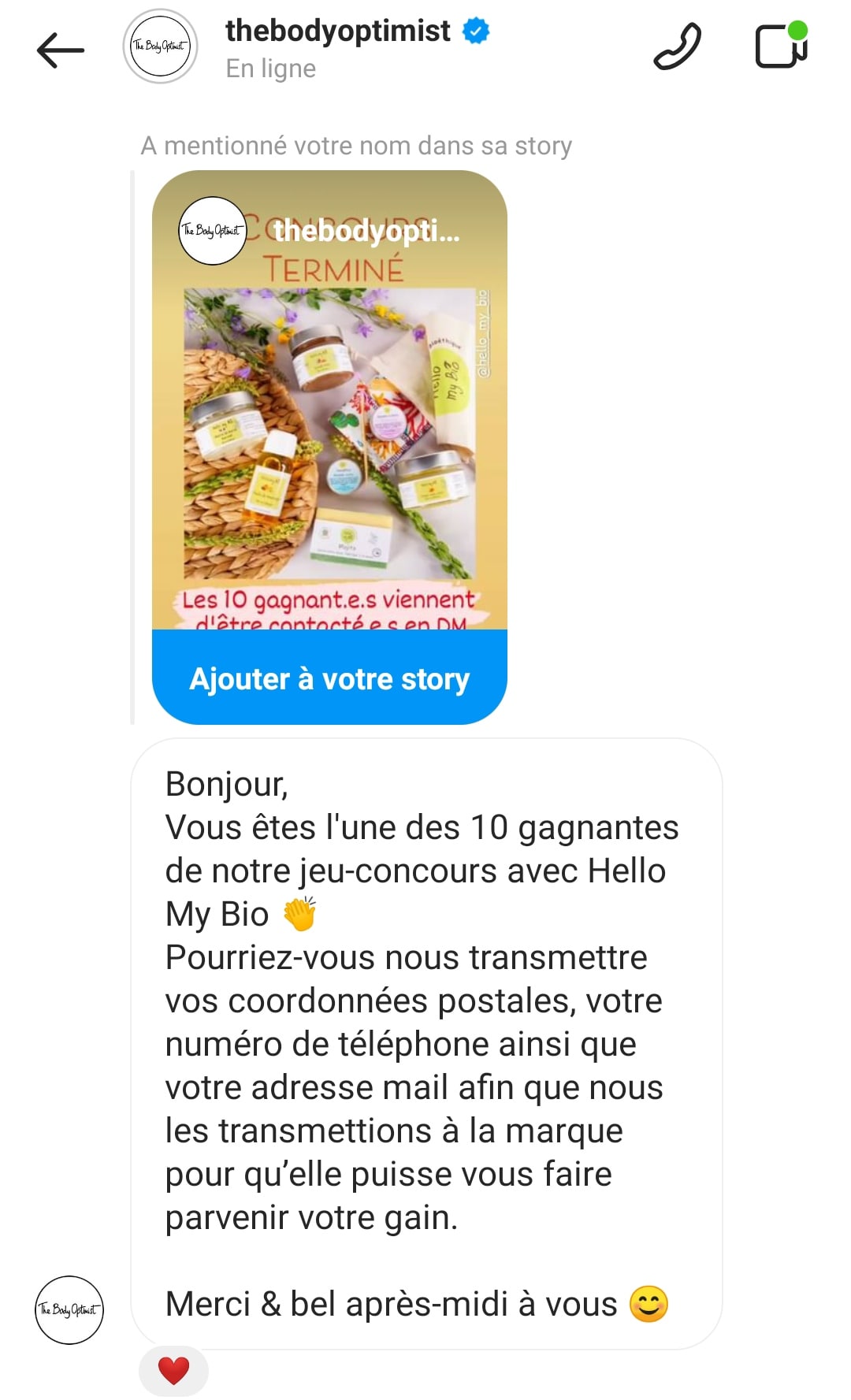
Task: Open thebodyoptimist profile from the header
Action: (x=337, y=32)
